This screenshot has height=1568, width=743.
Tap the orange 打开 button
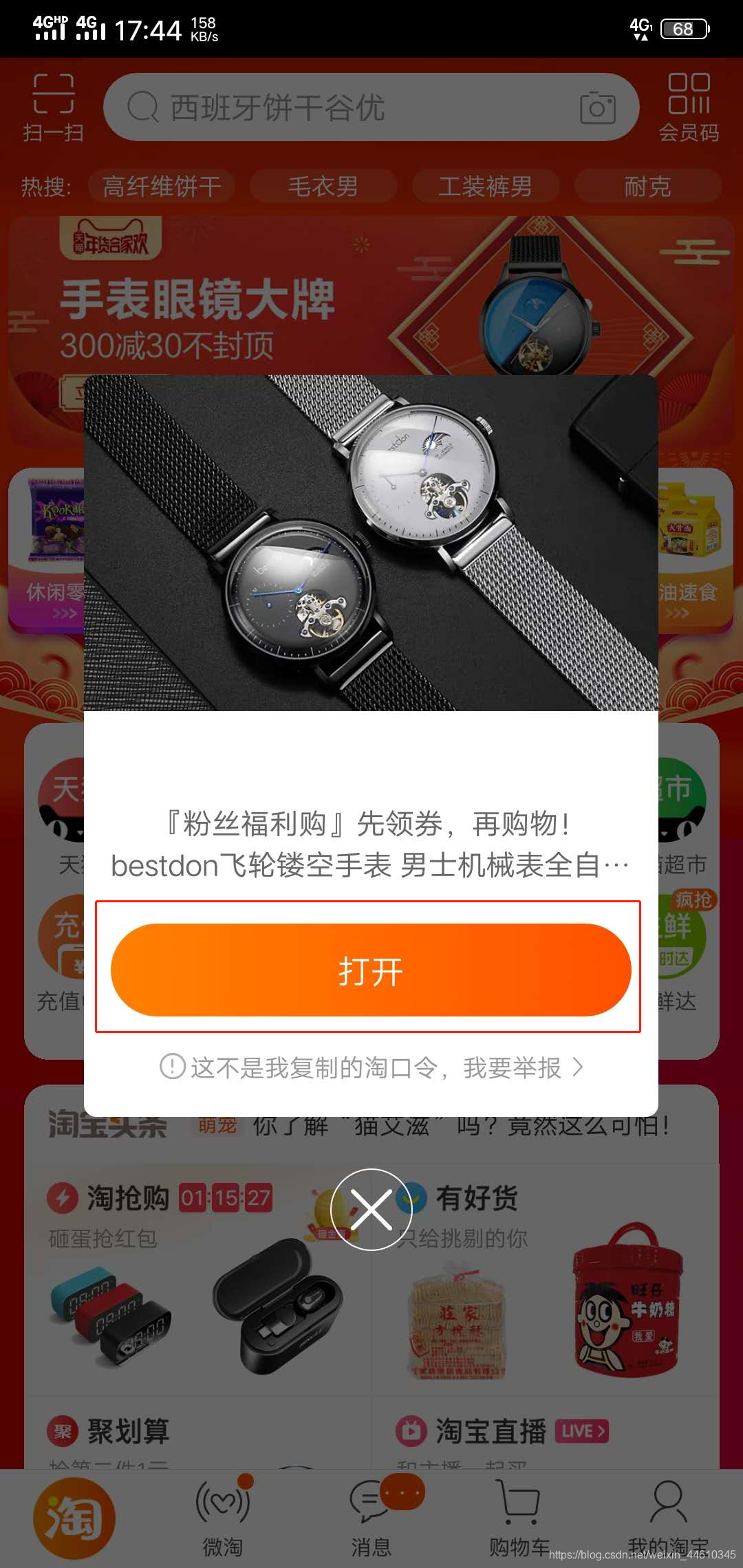coord(371,970)
